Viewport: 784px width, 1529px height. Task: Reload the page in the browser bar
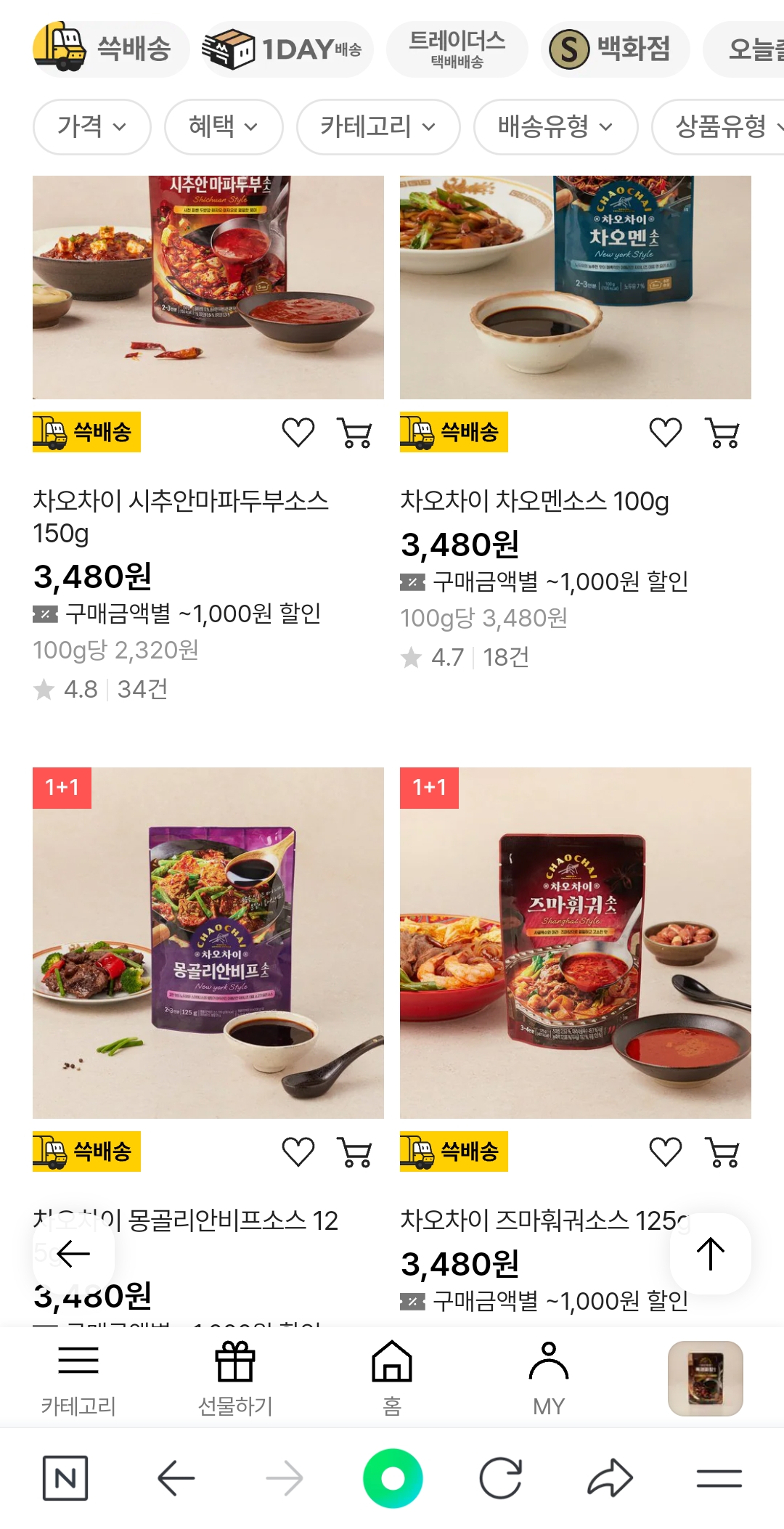(x=501, y=1478)
